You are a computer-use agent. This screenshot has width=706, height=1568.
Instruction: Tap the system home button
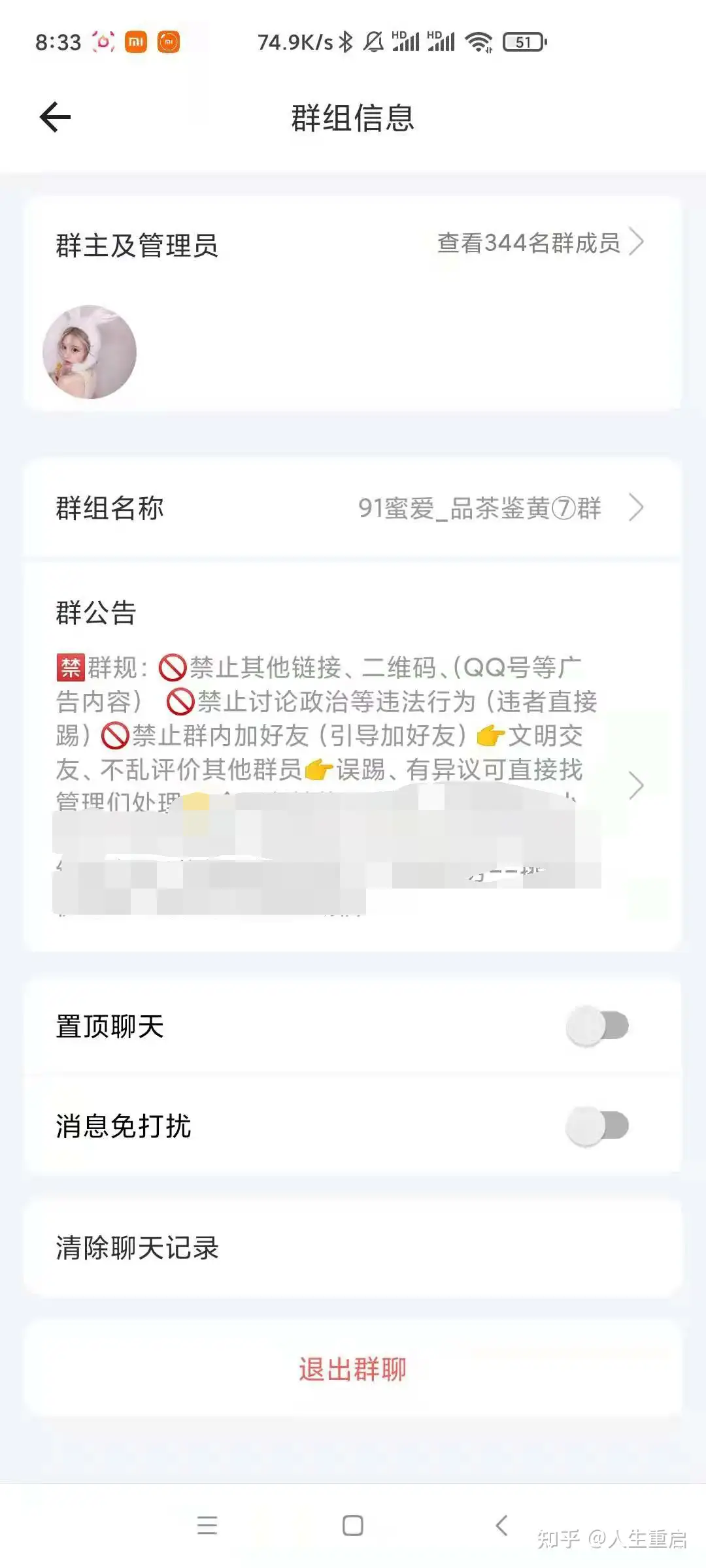pos(353,1526)
